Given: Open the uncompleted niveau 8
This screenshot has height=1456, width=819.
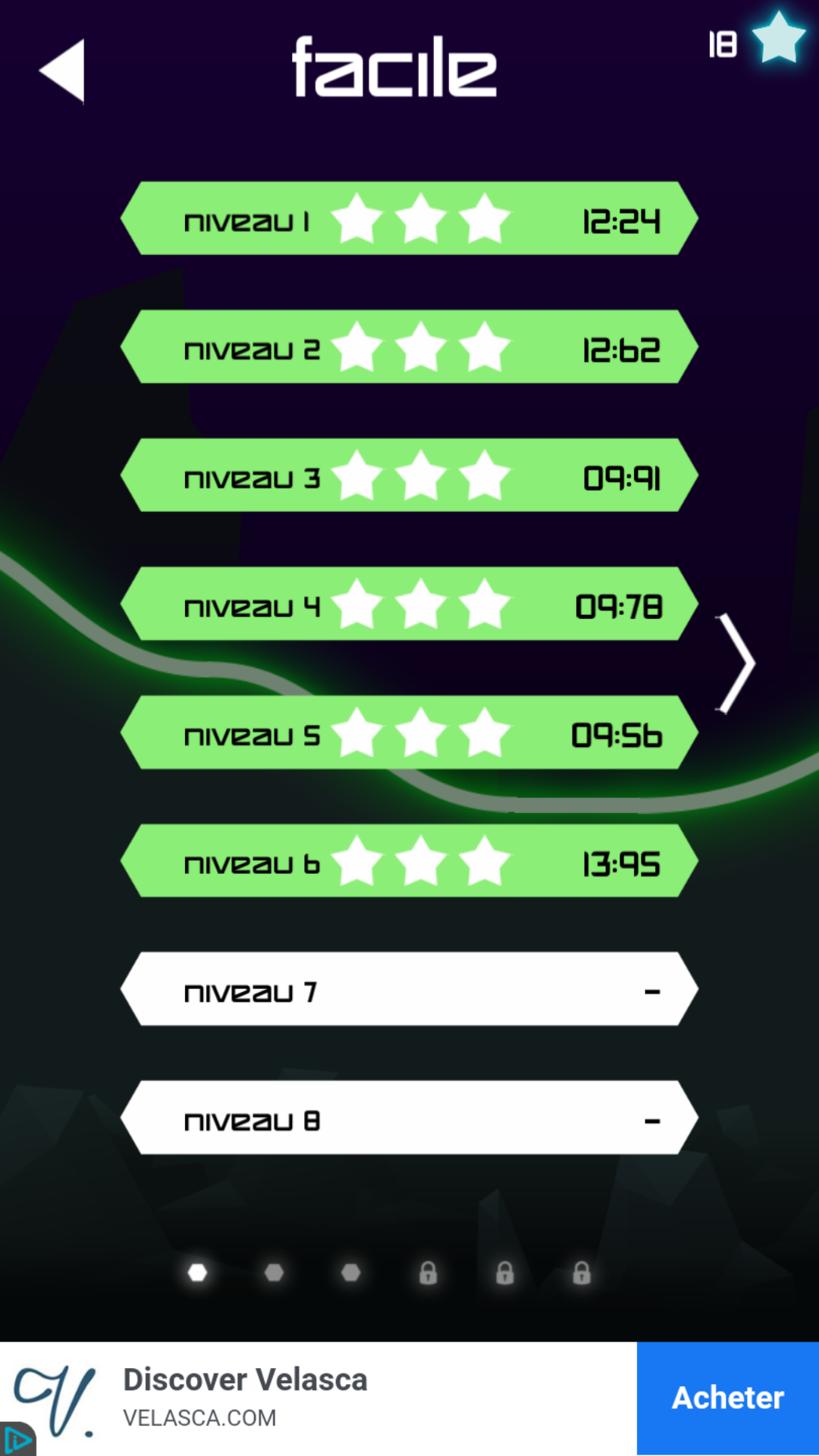Looking at the screenshot, I should (409, 1119).
